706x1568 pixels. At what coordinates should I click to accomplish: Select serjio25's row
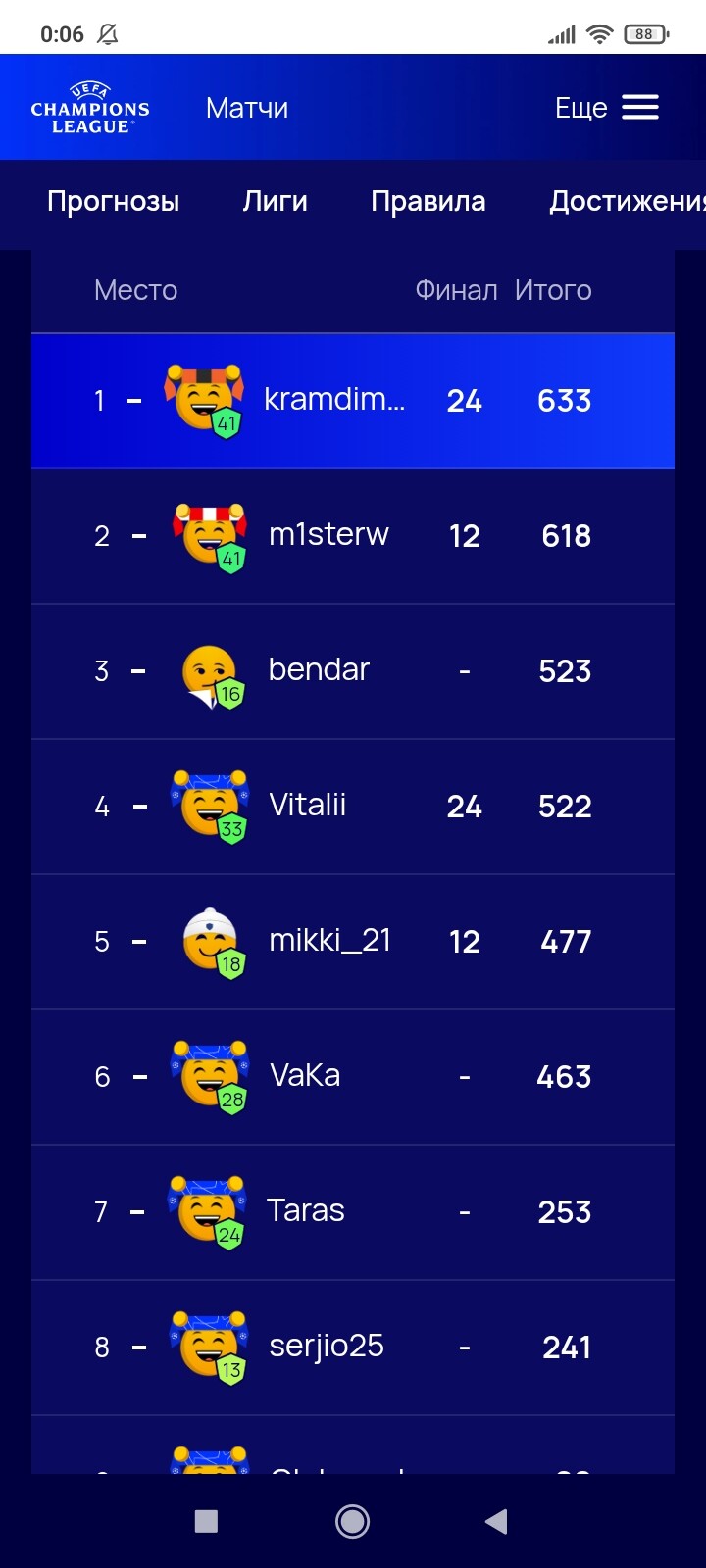click(x=353, y=1347)
